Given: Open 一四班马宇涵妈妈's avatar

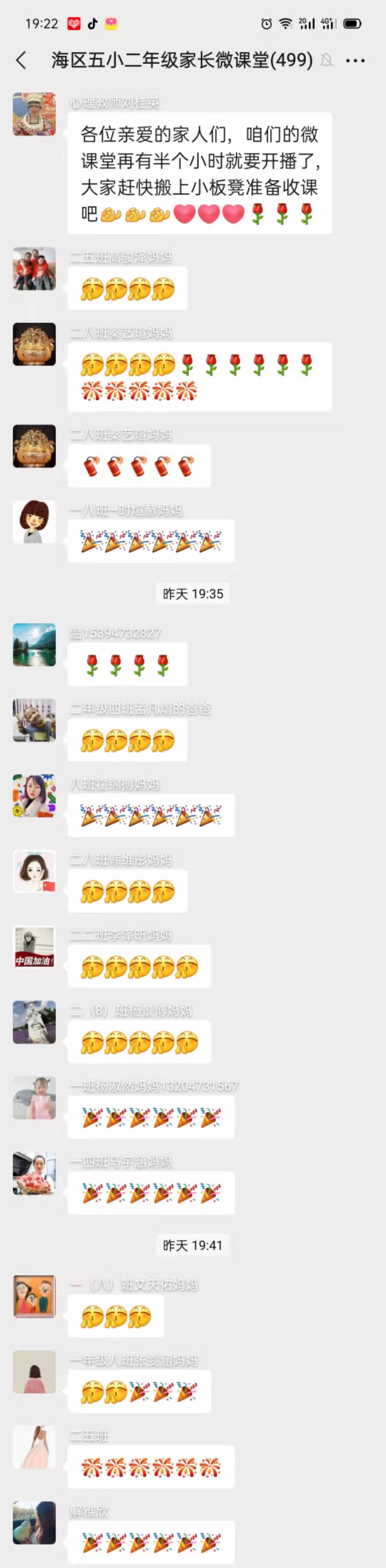Looking at the screenshot, I should [35, 1173].
